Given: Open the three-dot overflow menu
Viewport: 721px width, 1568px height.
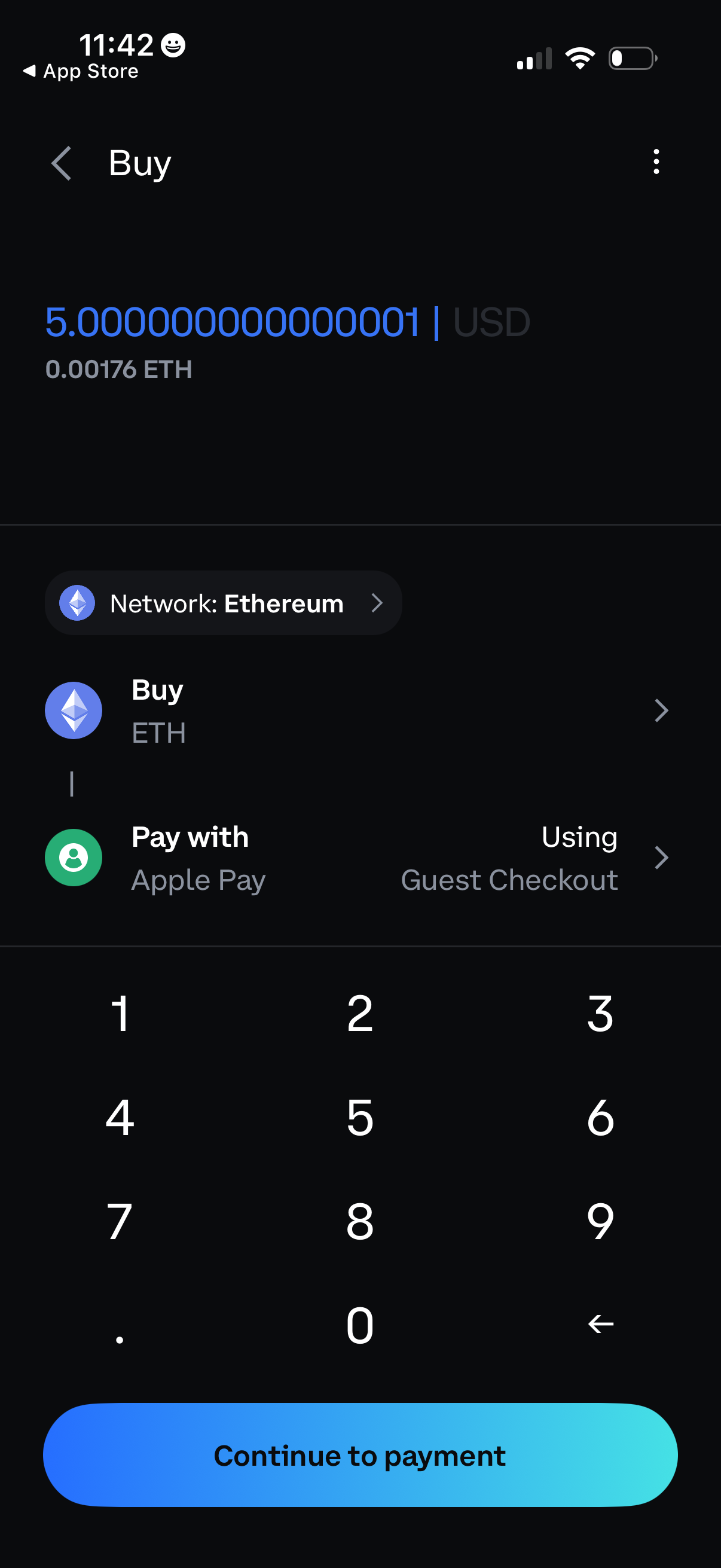Looking at the screenshot, I should click(x=655, y=162).
